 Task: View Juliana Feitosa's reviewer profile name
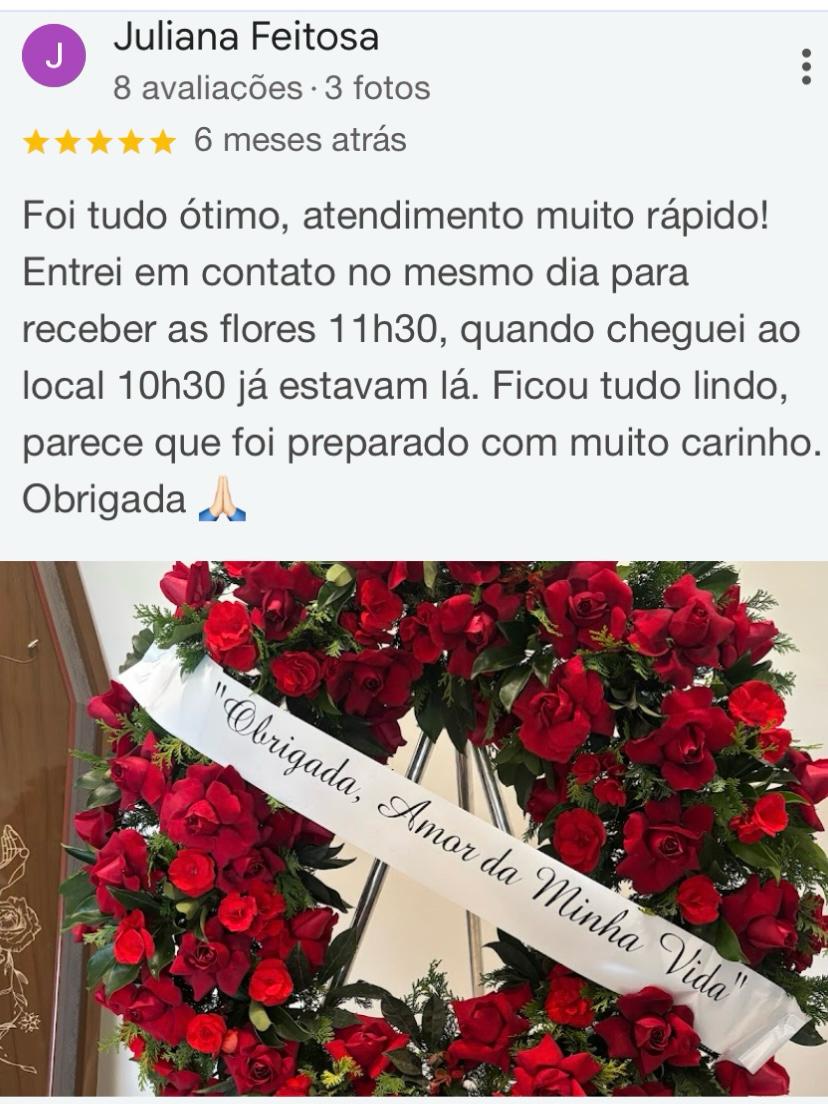click(x=246, y=38)
